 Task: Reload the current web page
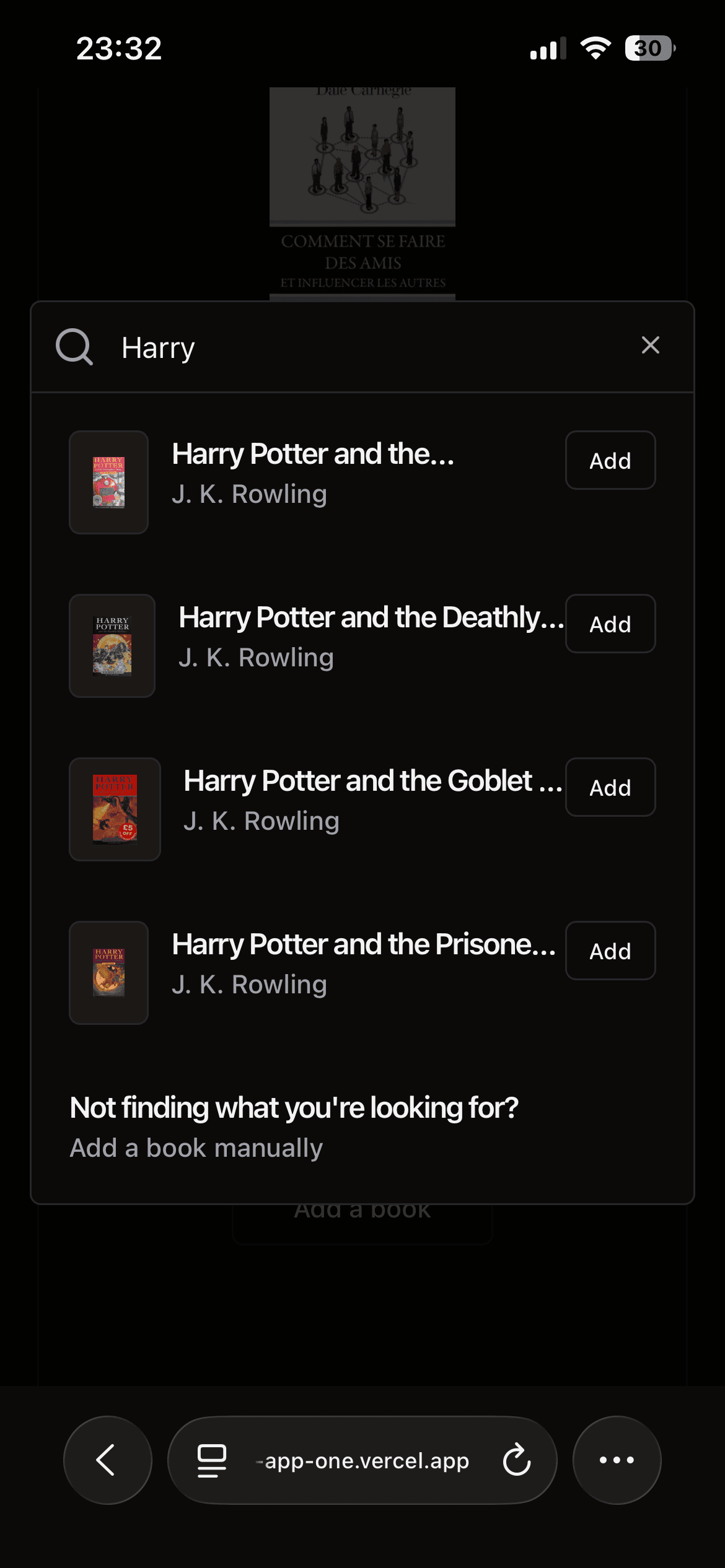[516, 1460]
